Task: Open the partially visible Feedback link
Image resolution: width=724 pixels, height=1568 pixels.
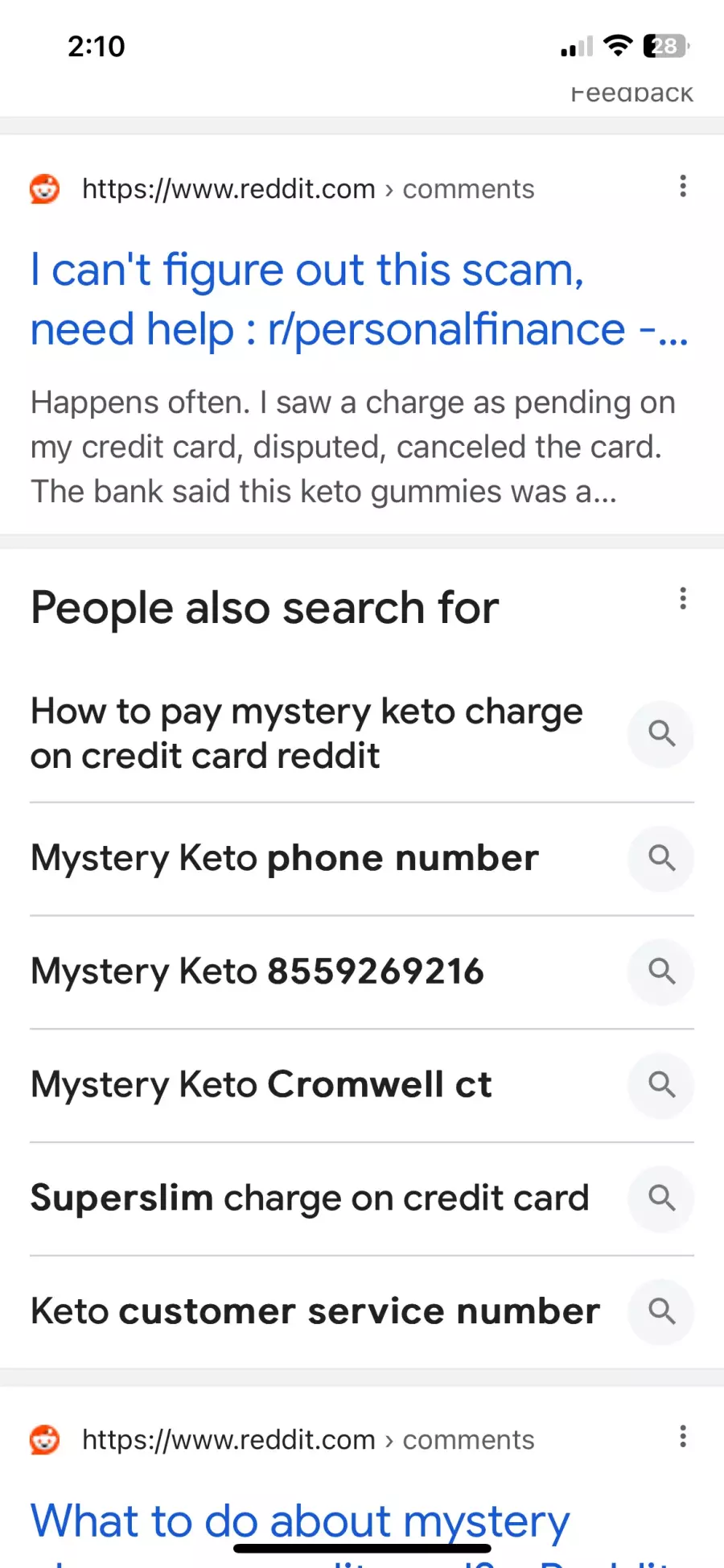Action: [631, 94]
